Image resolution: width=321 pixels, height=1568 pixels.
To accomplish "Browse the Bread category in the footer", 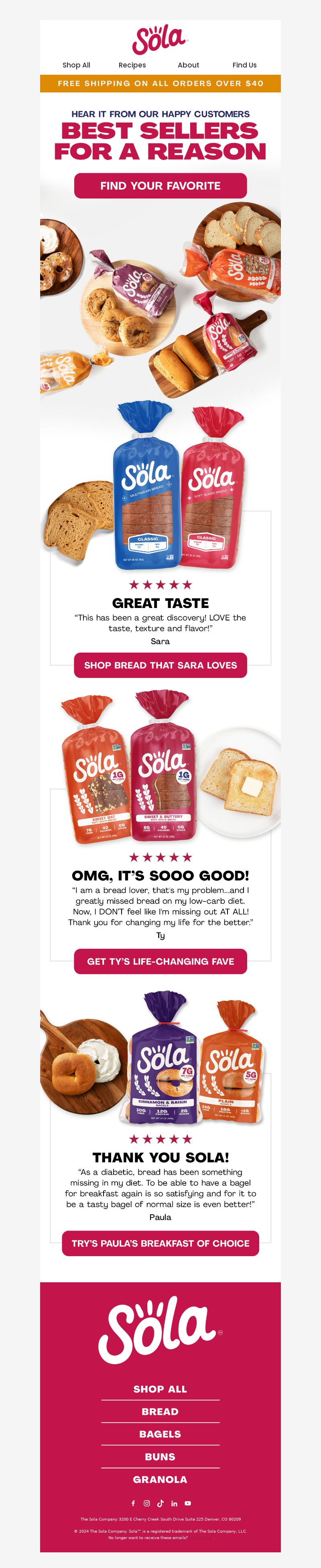I will coord(160,1412).
